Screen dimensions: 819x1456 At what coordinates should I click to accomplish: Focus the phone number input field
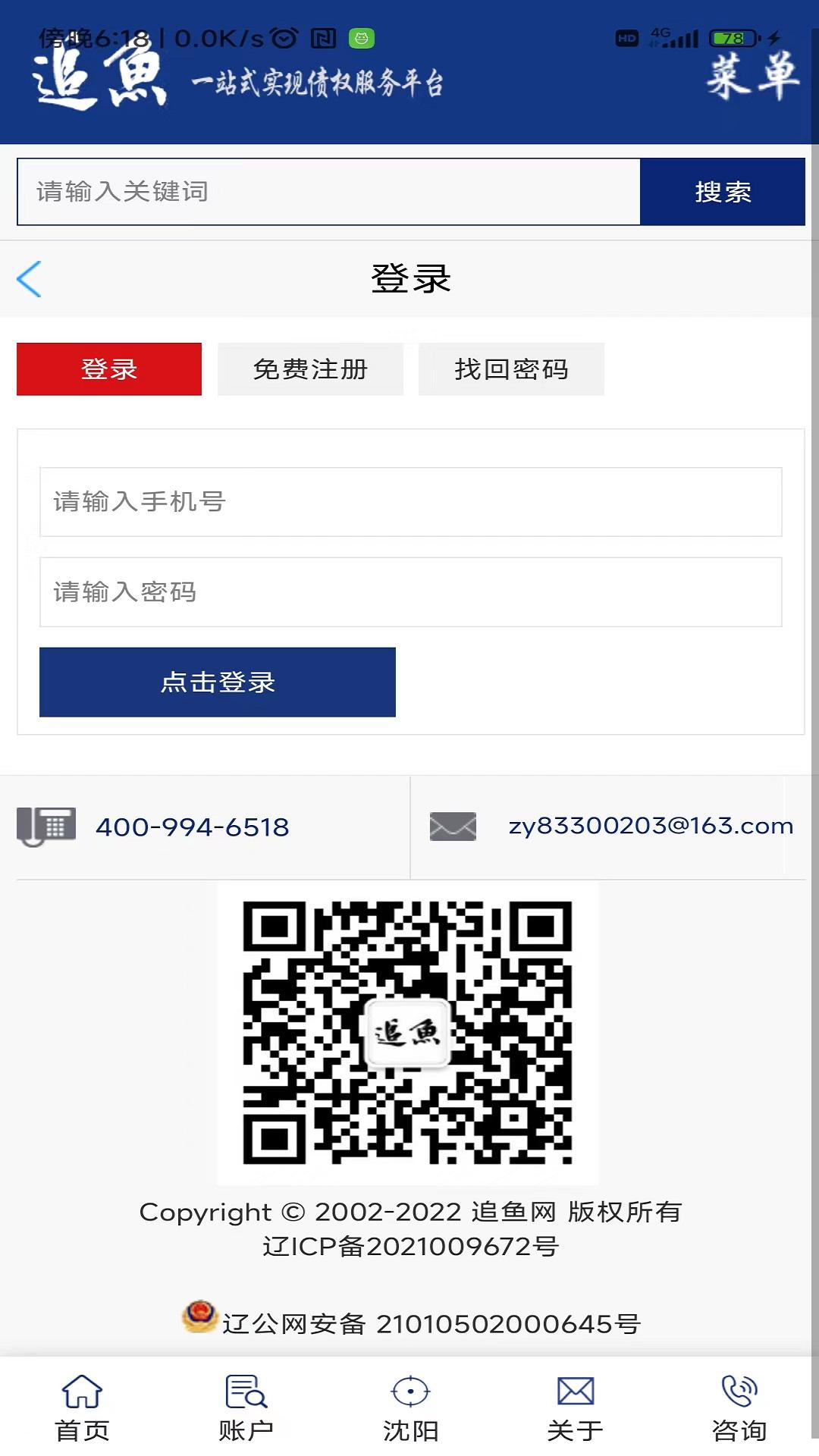(410, 502)
